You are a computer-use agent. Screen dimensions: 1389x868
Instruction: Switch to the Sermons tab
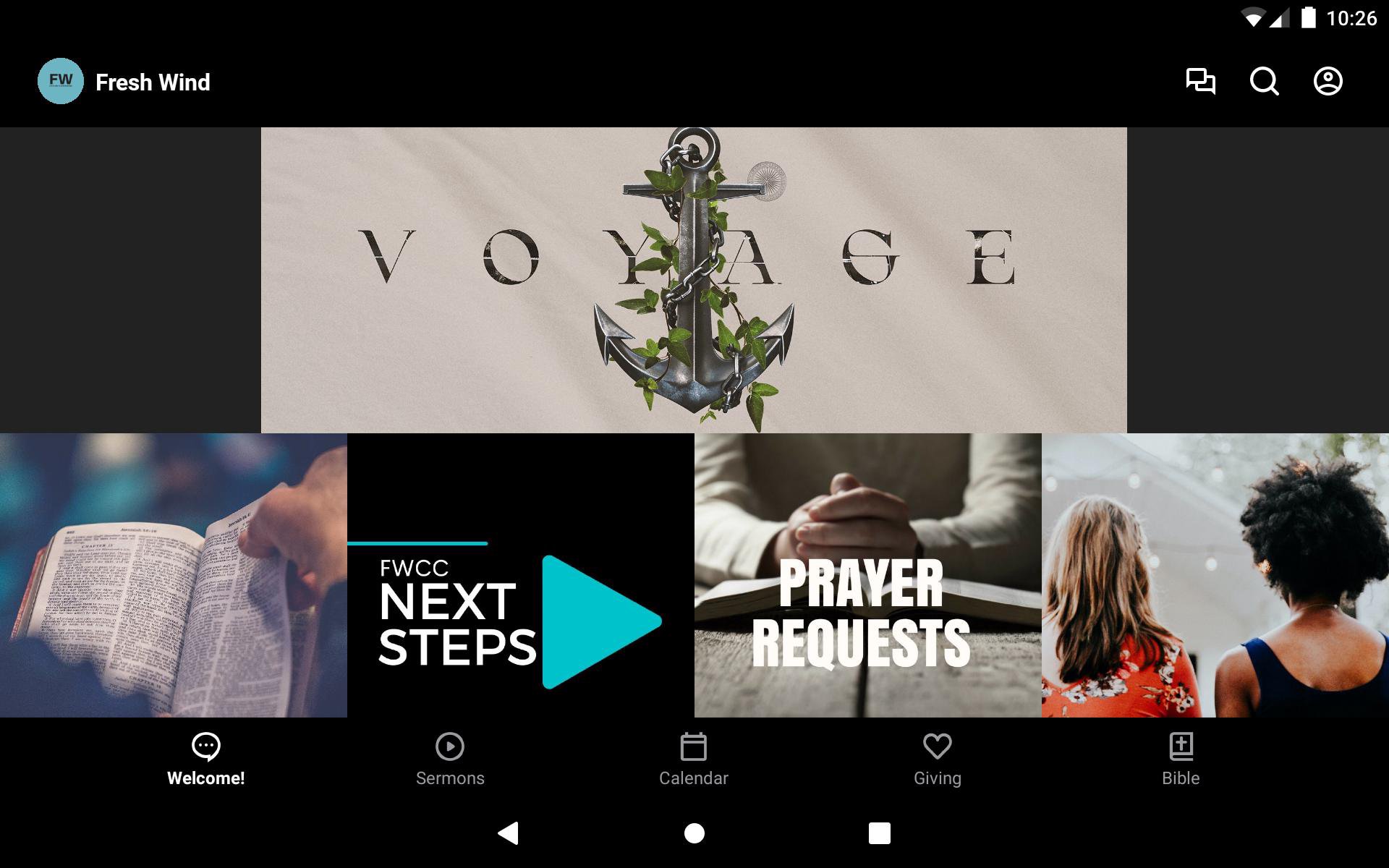point(450,759)
